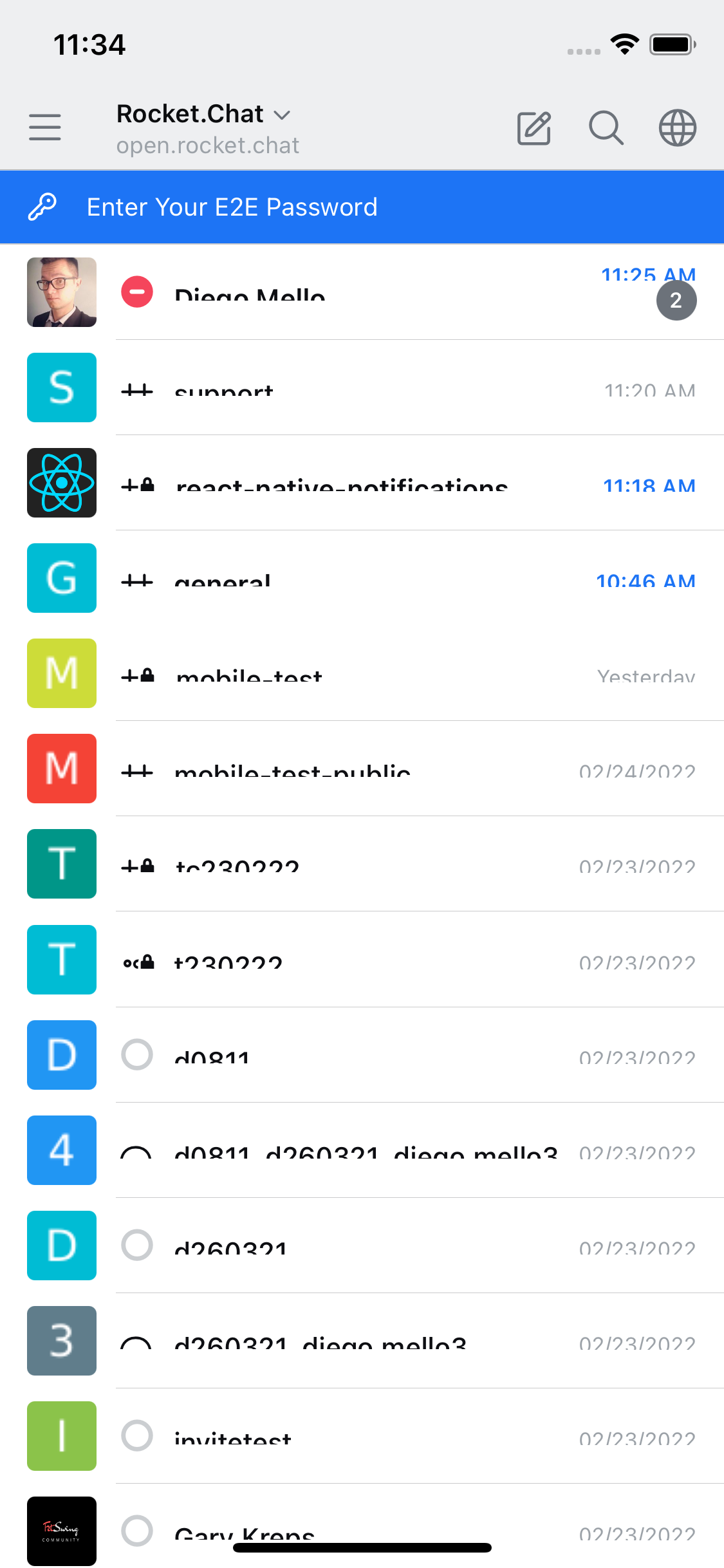
Task: Open the direct chat with d260321
Action: coord(386,1246)
